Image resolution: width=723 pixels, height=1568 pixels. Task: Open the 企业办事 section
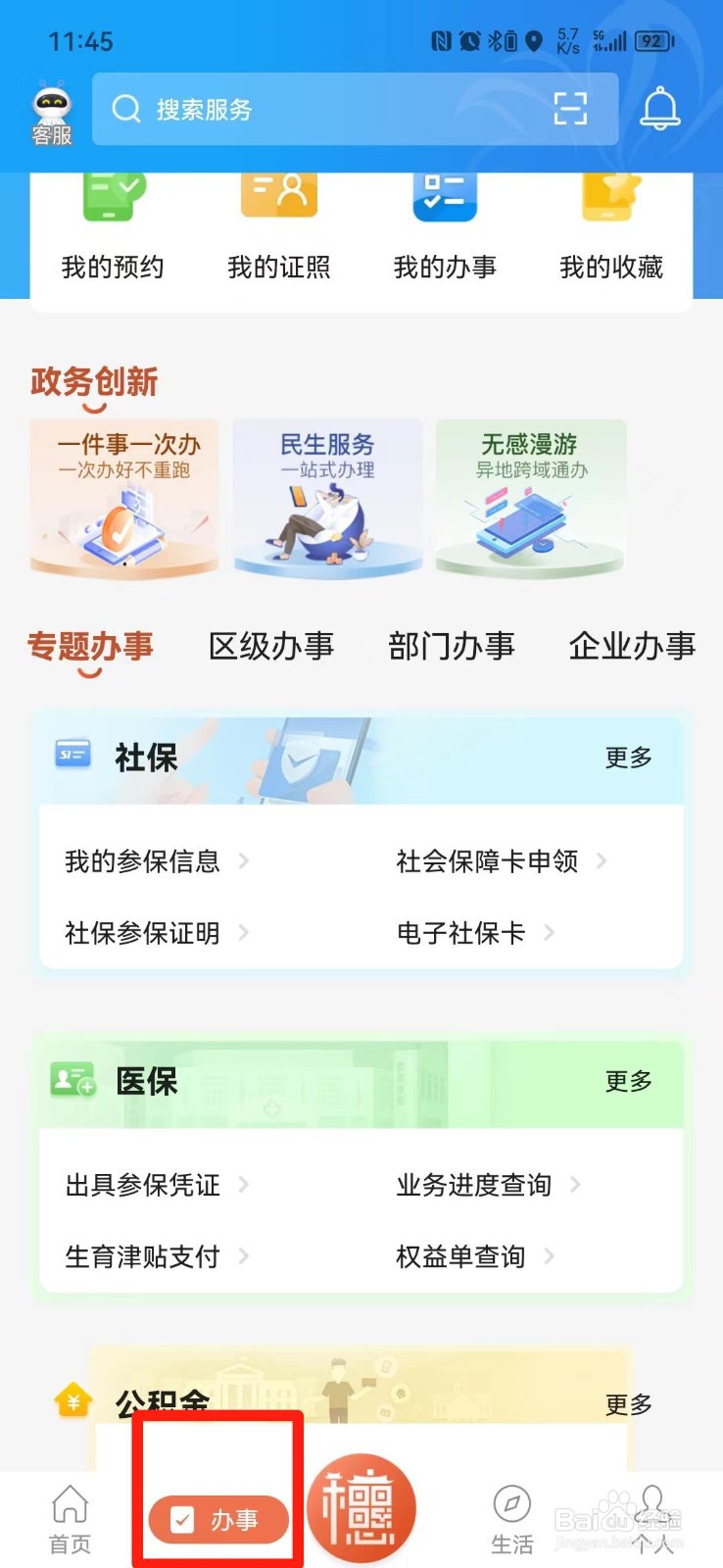[x=633, y=647]
